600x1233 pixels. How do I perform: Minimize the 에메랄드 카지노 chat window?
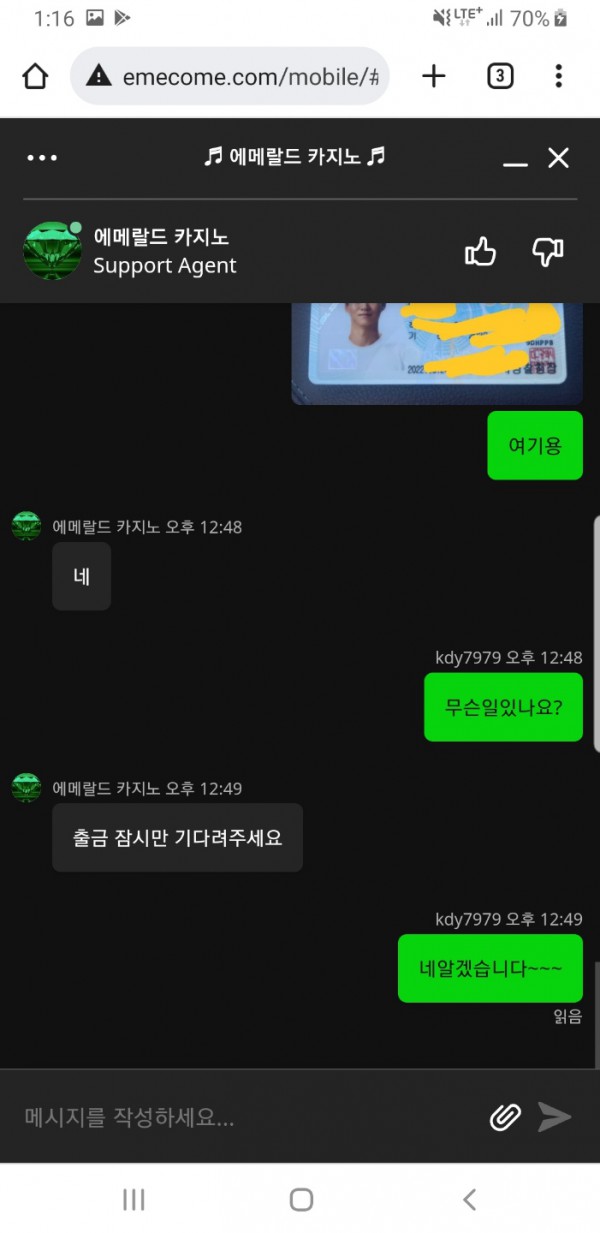(x=515, y=158)
